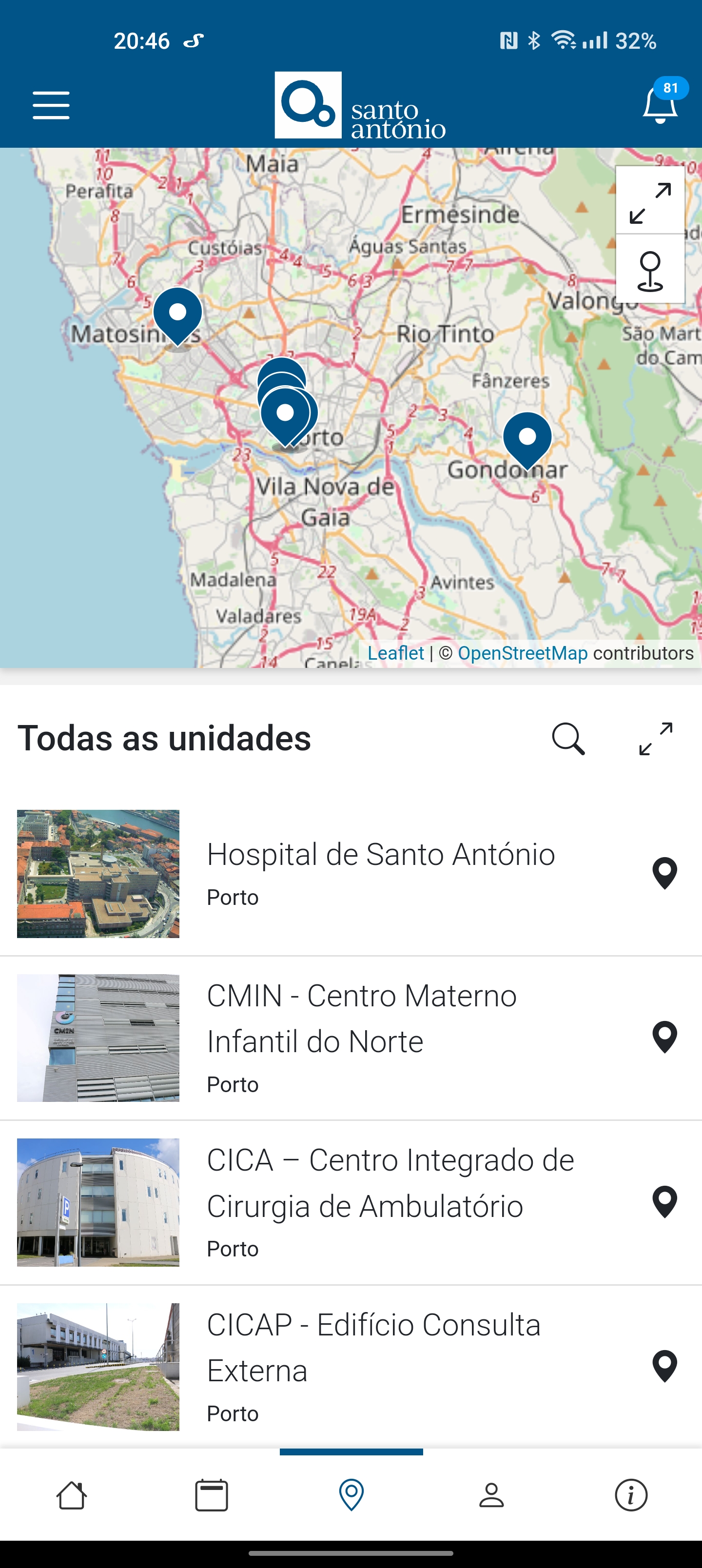This screenshot has height=1568, width=702.
Task: Open the information tab
Action: coord(631,1495)
